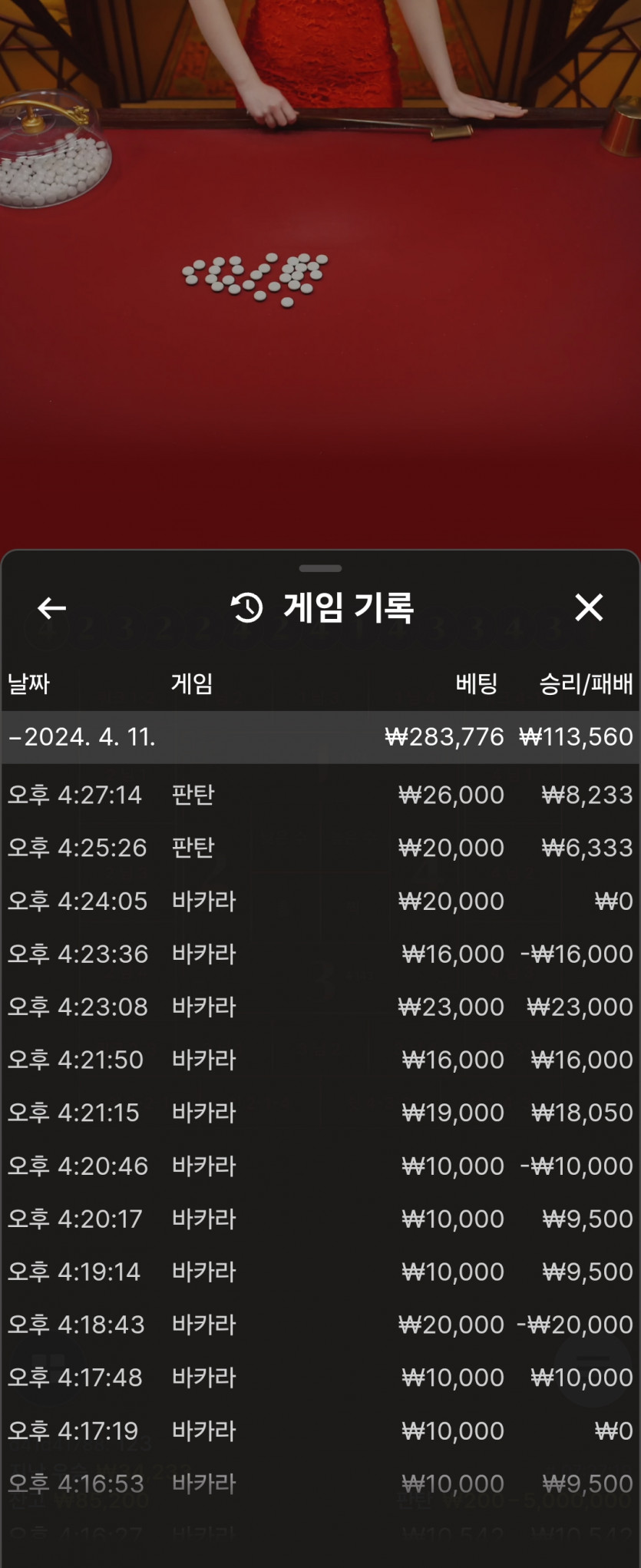This screenshot has height=1568, width=641.
Task: Collapse the 2024. 4. 11. date group
Action: click(84, 737)
